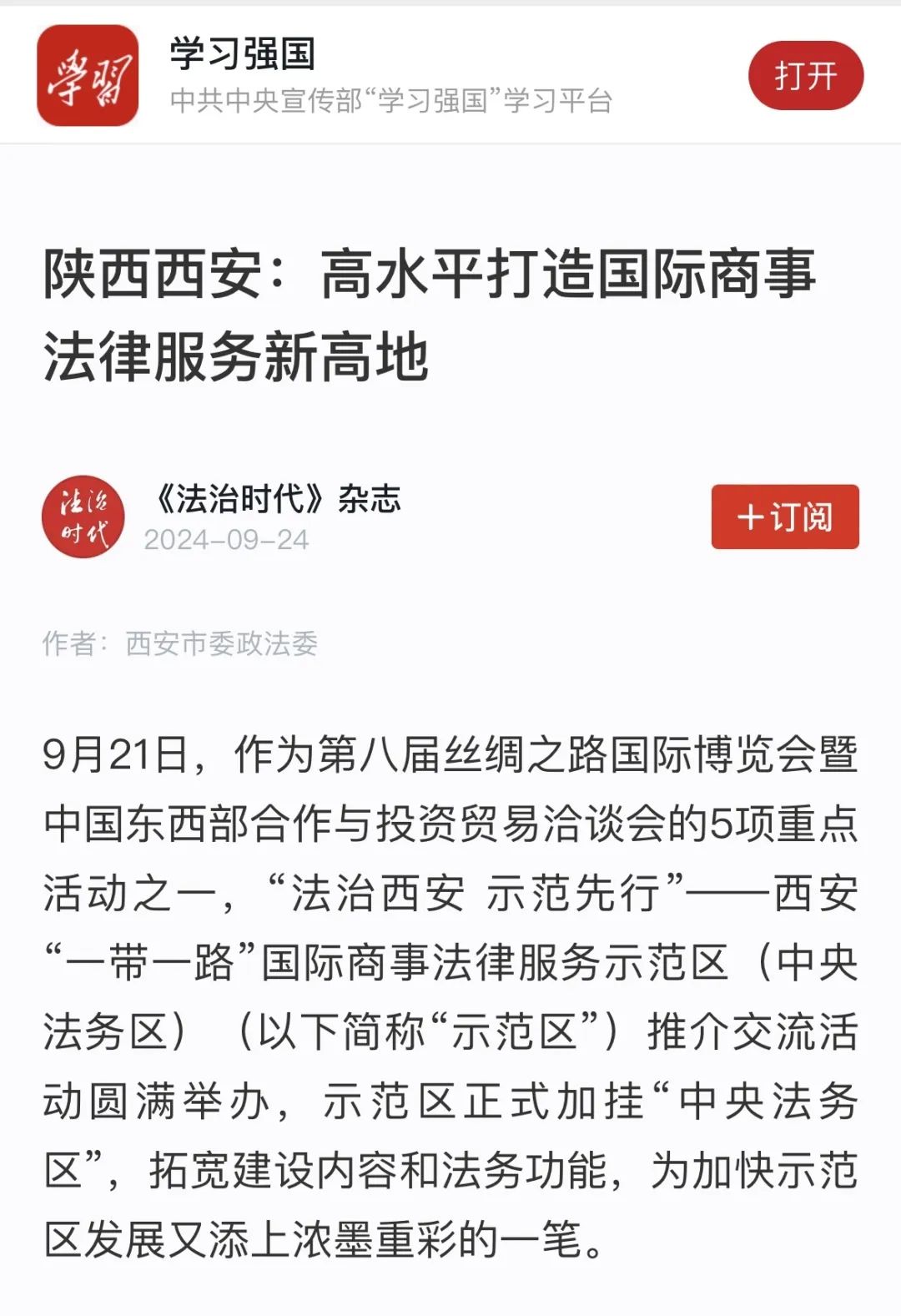Open the 《法治时代》杂志 publisher profile
This screenshot has width=901, height=1316.
click(275, 499)
